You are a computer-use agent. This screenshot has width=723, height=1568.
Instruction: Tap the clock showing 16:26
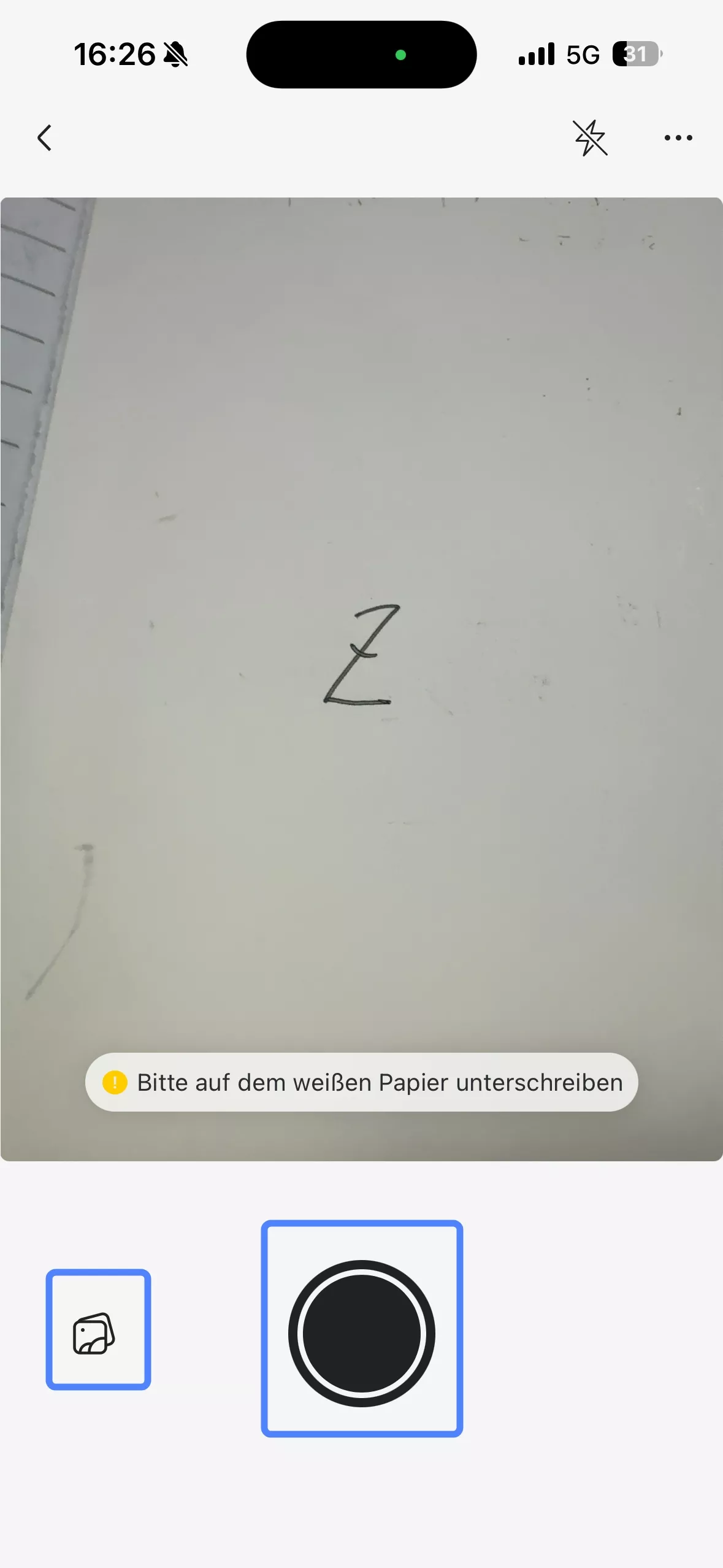point(115,54)
